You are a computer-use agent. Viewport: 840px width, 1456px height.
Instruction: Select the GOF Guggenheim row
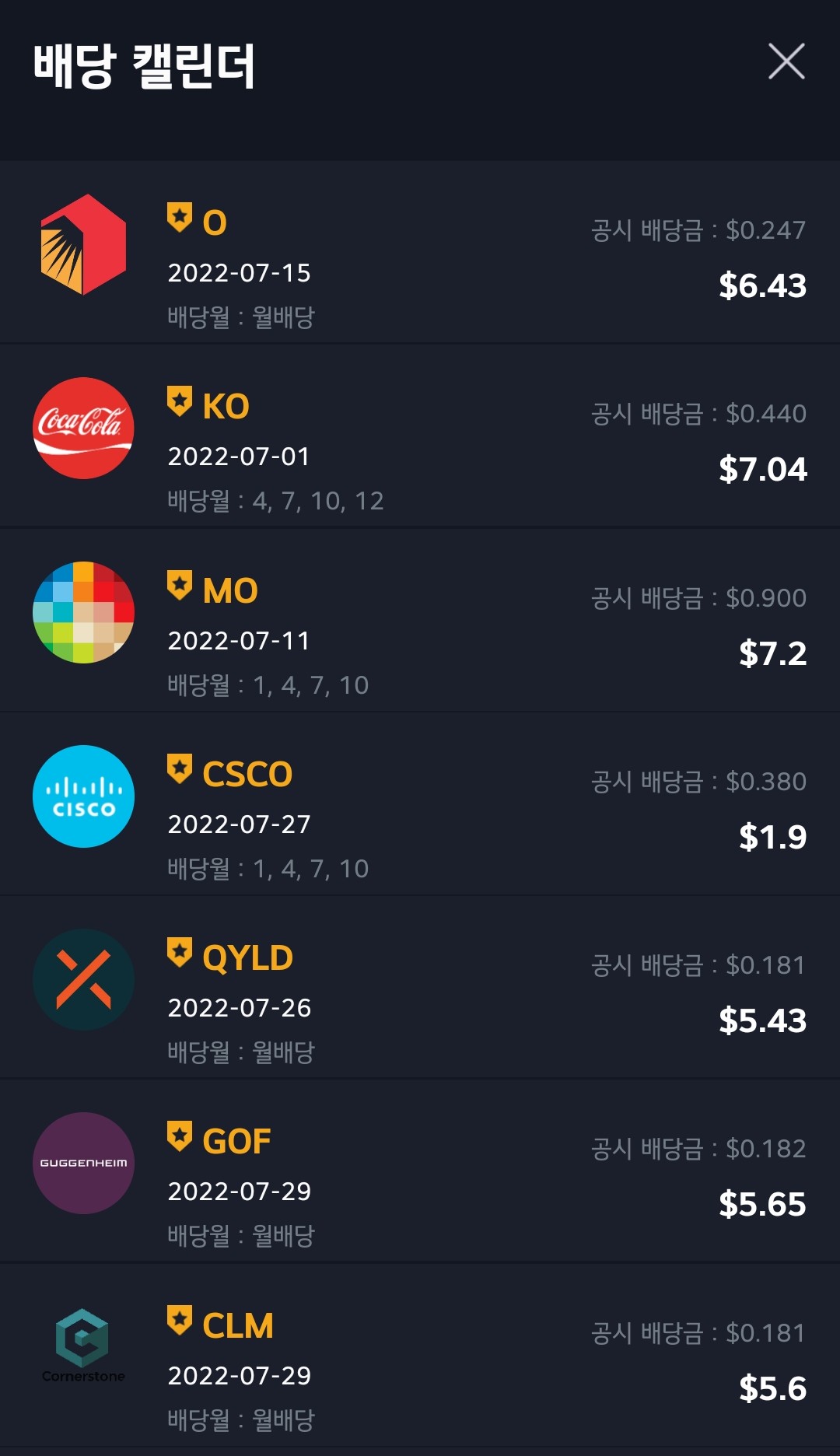(x=420, y=1171)
